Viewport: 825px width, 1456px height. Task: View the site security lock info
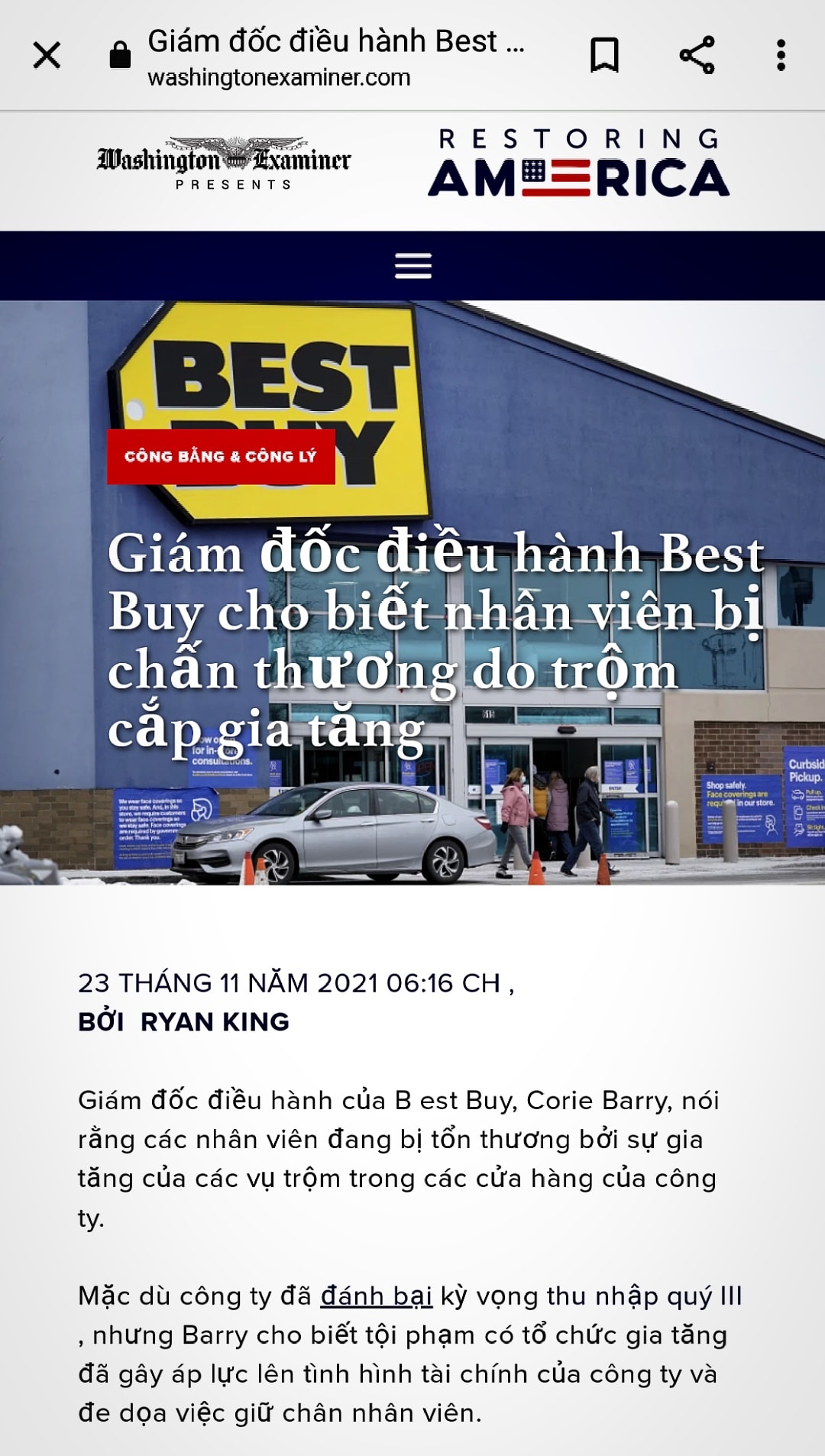[120, 55]
